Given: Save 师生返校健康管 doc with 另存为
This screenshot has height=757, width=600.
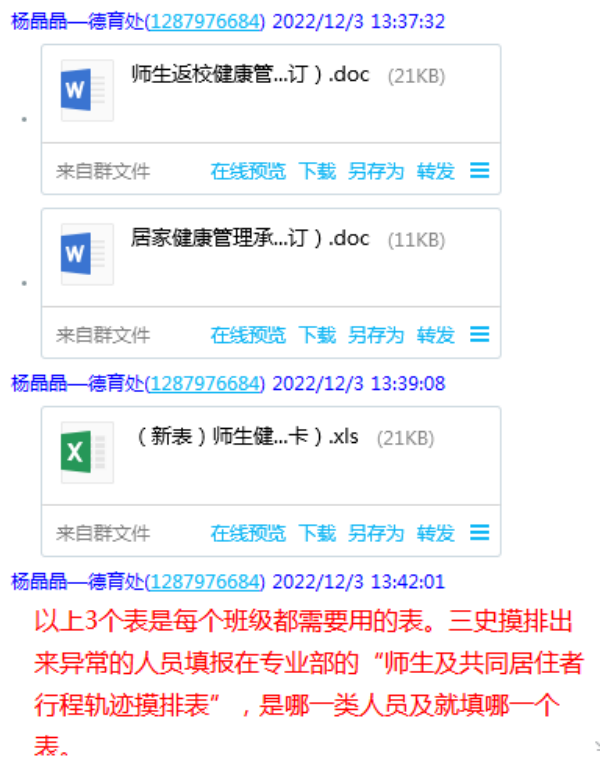Looking at the screenshot, I should [x=375, y=171].
